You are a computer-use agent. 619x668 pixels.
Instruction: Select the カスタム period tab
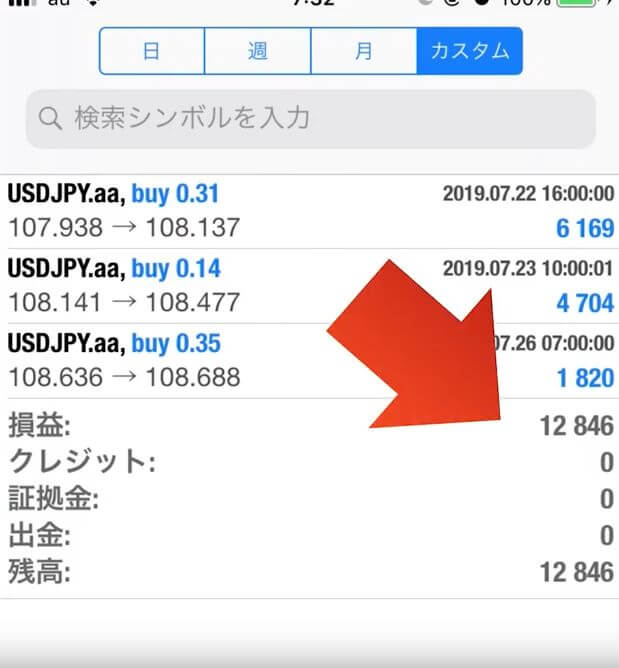pos(469,51)
